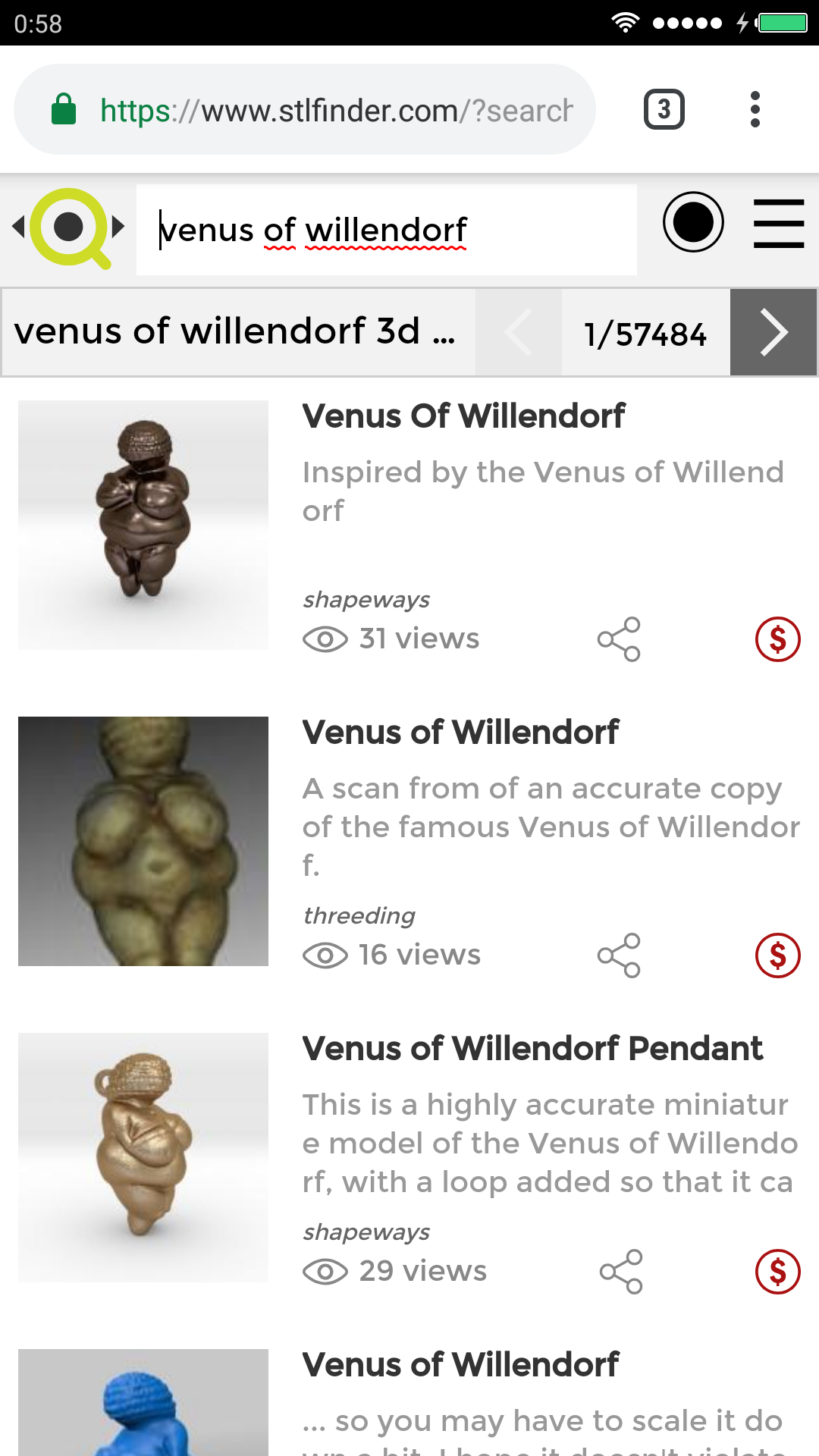Viewport: 819px width, 1456px height.
Task: Open the hamburger menu
Action: 779,224
